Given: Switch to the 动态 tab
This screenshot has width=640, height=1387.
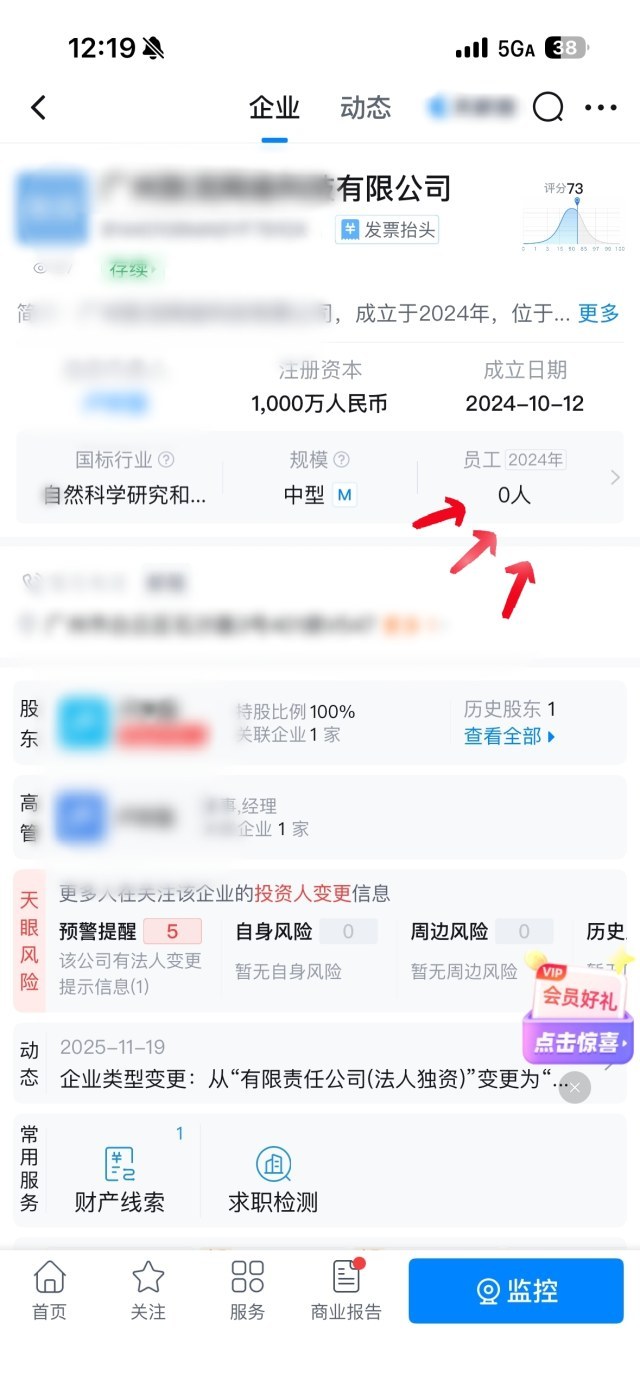Looking at the screenshot, I should click(365, 108).
